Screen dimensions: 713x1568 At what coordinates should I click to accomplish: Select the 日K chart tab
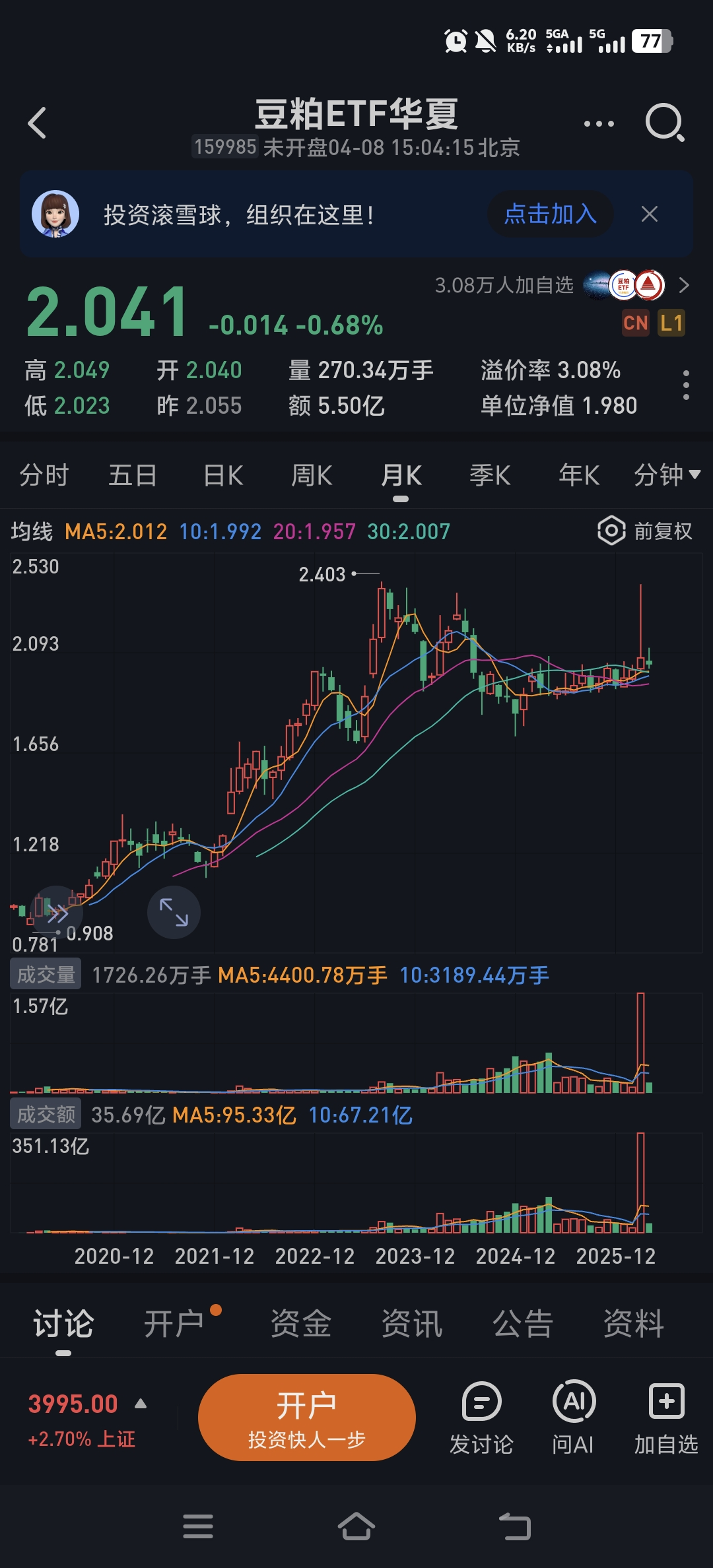(x=223, y=476)
